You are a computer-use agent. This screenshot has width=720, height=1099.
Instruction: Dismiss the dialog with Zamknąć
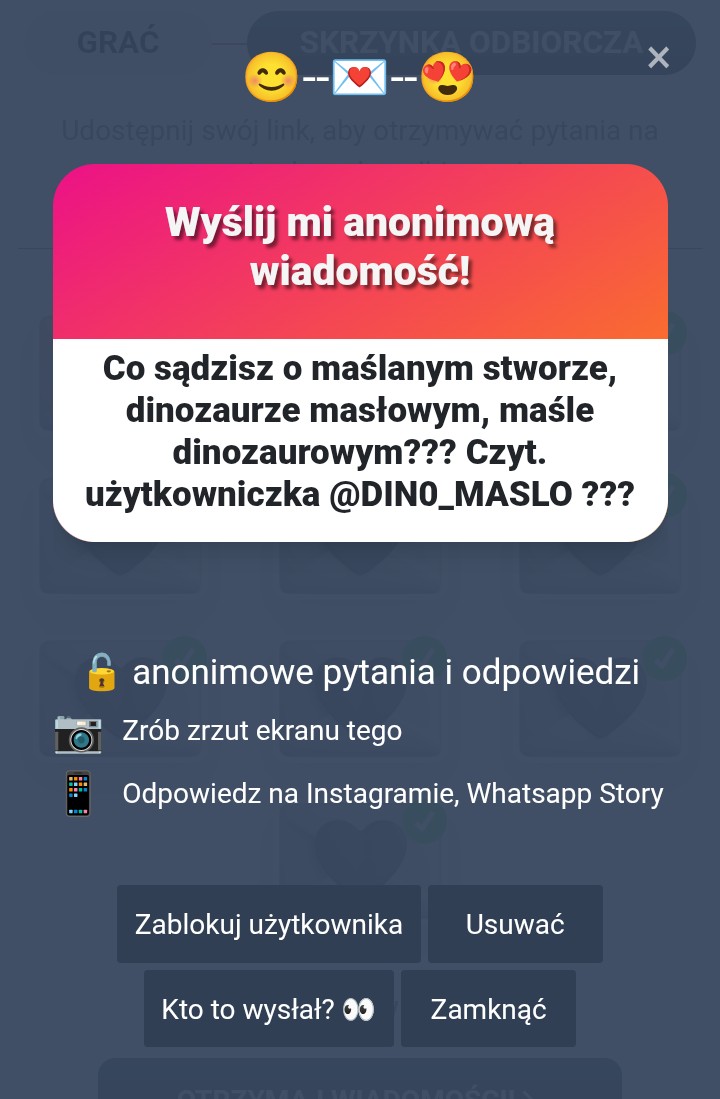click(x=488, y=1009)
